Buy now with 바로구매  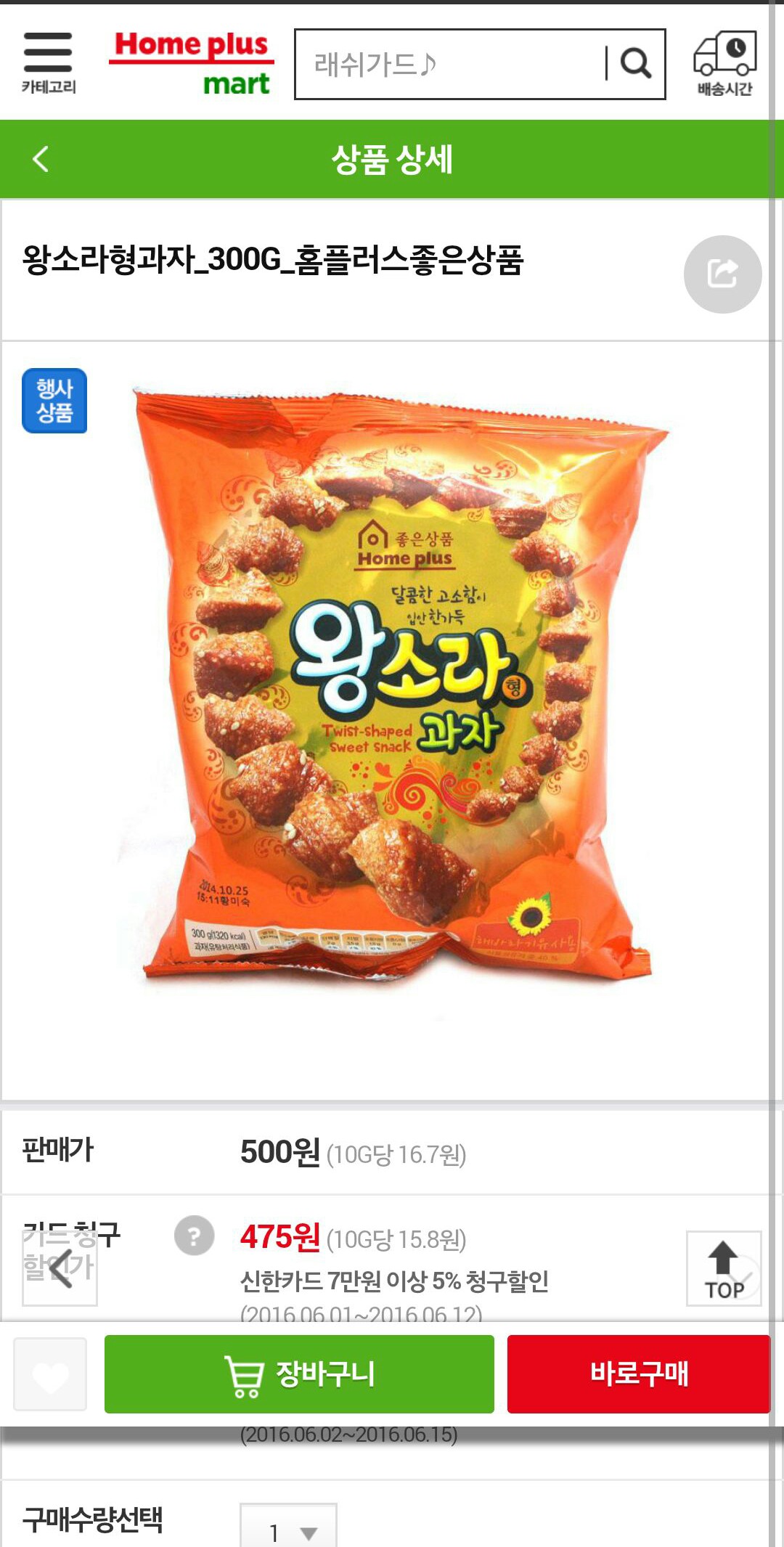[638, 1374]
